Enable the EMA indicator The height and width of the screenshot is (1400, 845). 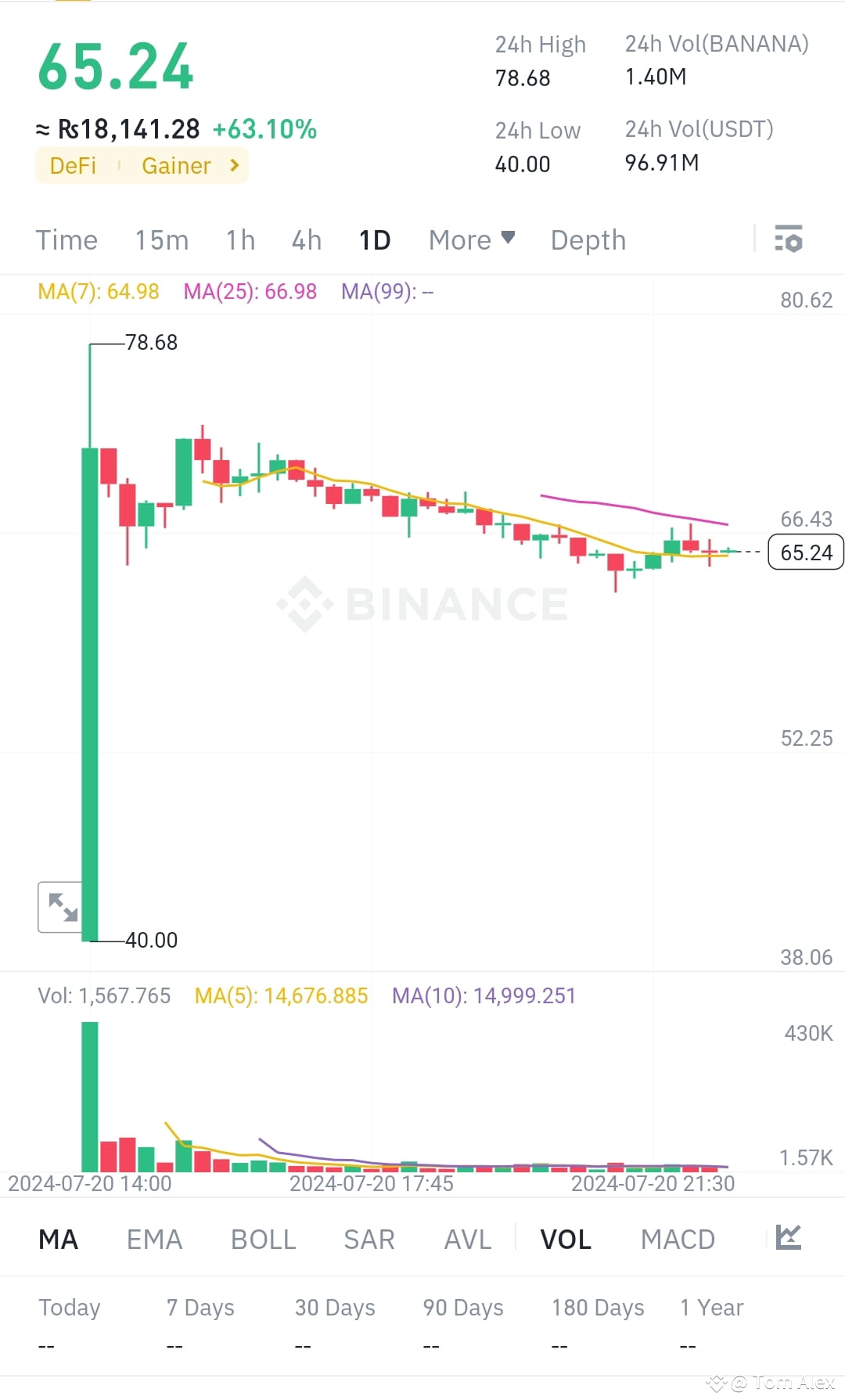tap(154, 1239)
